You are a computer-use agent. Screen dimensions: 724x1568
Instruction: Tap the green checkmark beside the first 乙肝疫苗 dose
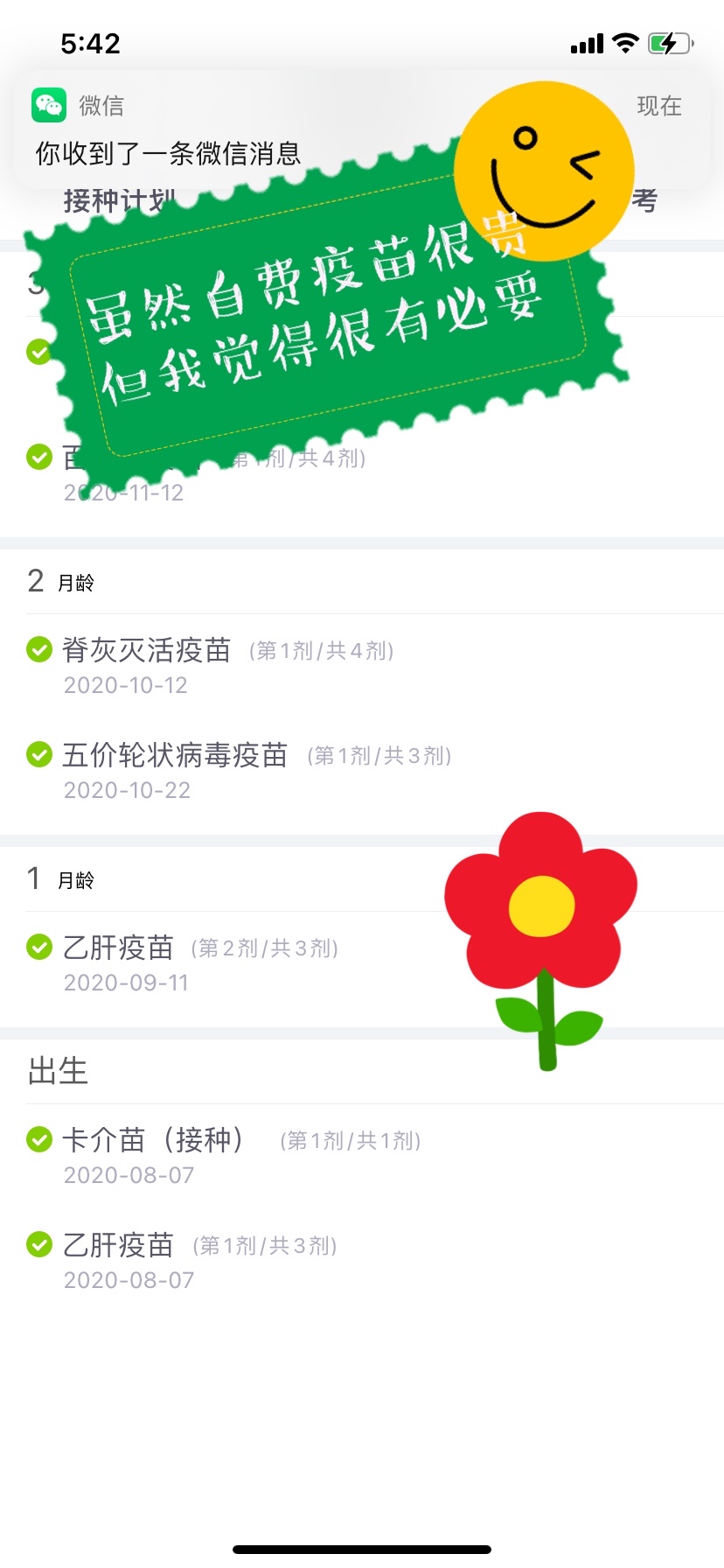pos(38,1243)
